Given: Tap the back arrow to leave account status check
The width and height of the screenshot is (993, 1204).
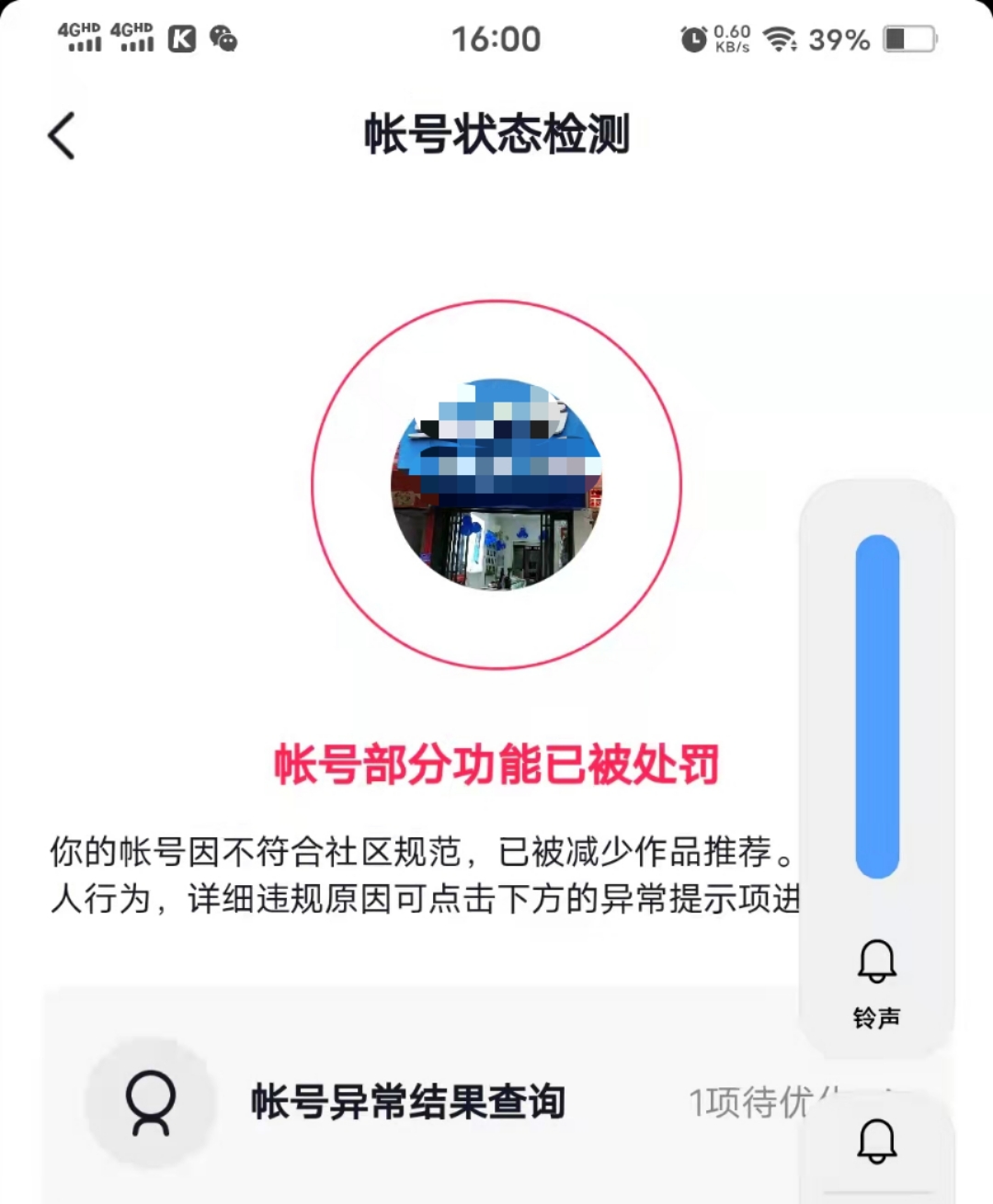Looking at the screenshot, I should 61,134.
